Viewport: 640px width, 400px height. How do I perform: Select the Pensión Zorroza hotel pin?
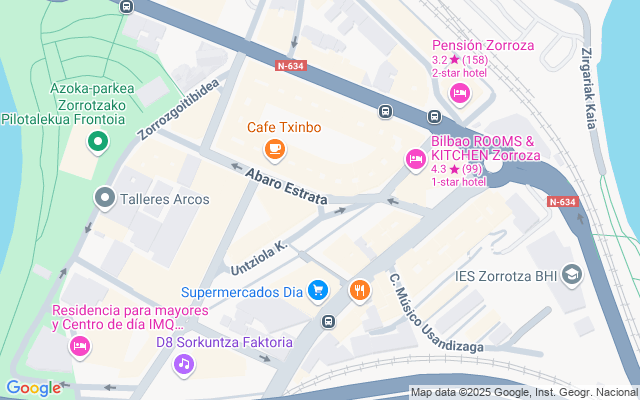tap(460, 93)
